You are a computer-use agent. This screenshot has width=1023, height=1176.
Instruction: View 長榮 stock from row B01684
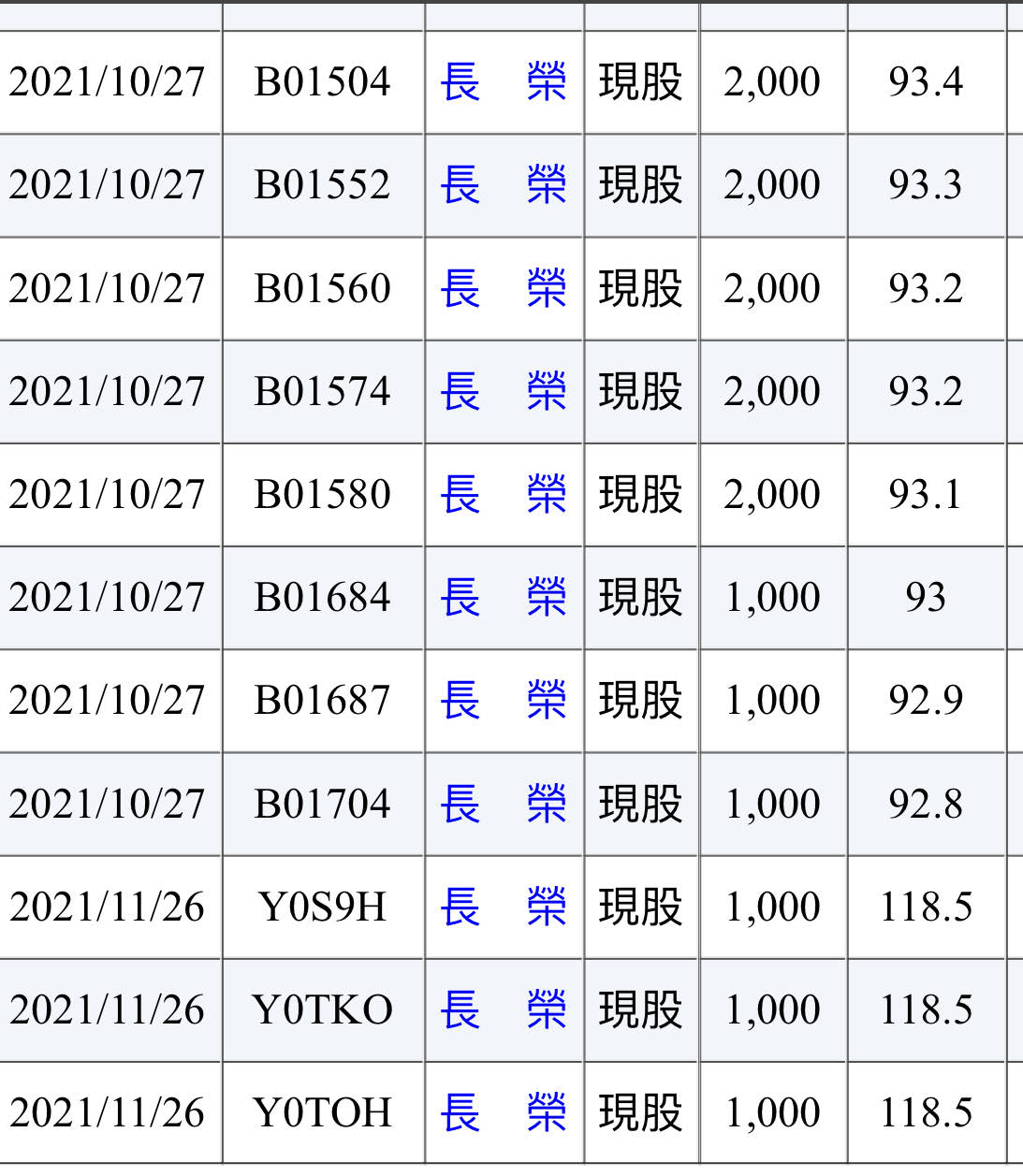[x=504, y=597]
